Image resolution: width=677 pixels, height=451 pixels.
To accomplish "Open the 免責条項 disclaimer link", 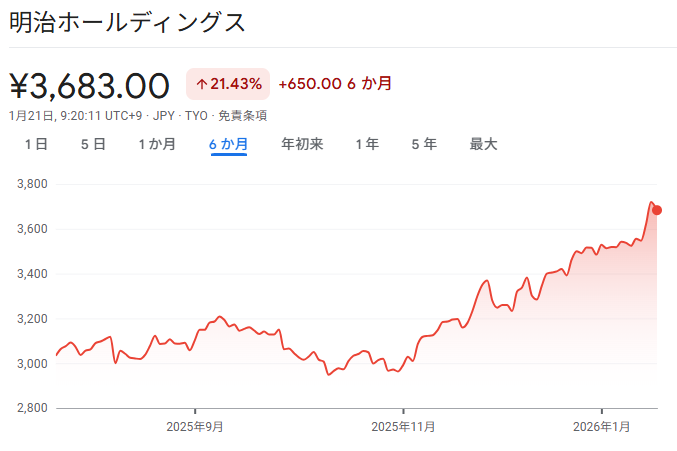I will [x=242, y=115].
